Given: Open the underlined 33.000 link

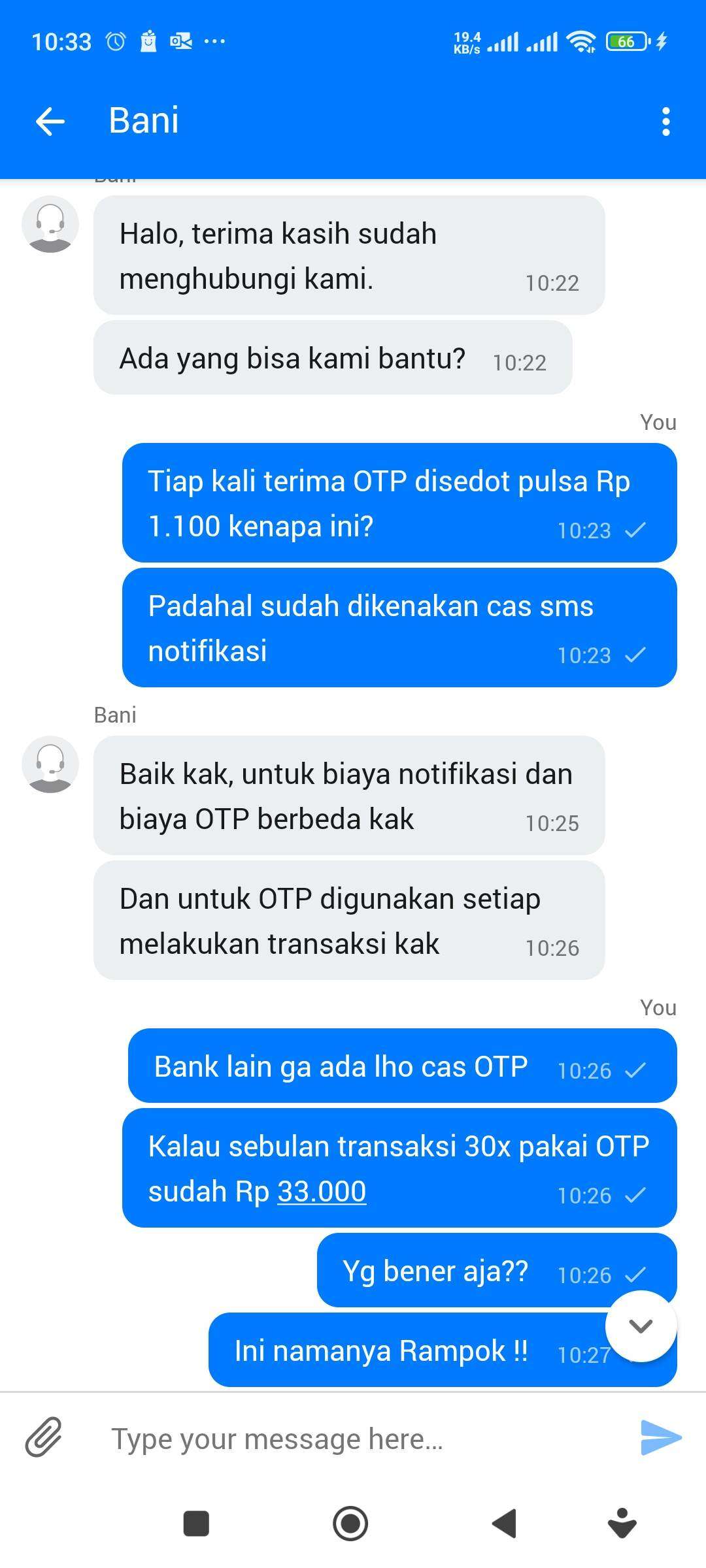Looking at the screenshot, I should (322, 1191).
